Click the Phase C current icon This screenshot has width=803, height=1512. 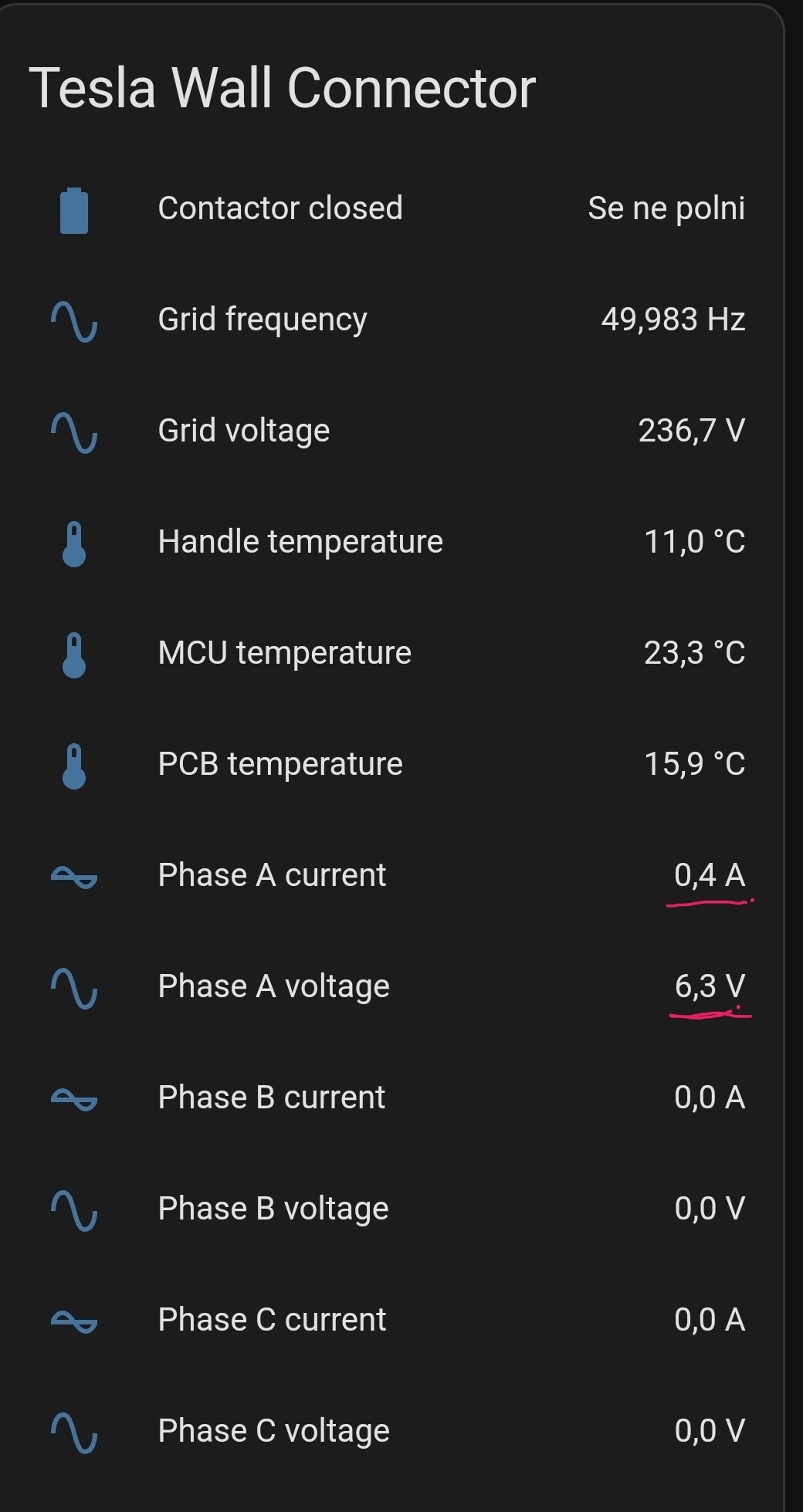73,1322
